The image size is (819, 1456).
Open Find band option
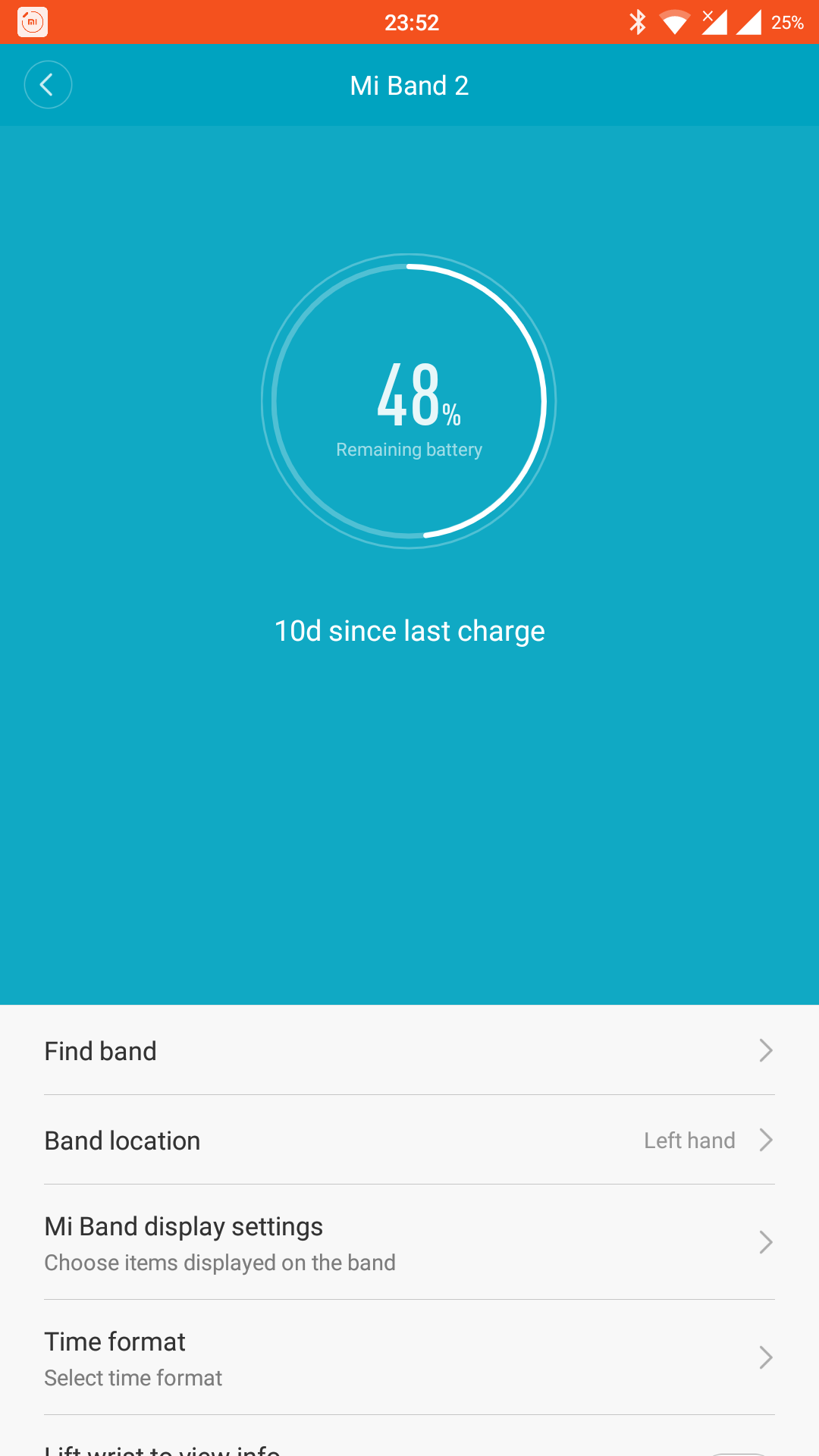tap(409, 1051)
